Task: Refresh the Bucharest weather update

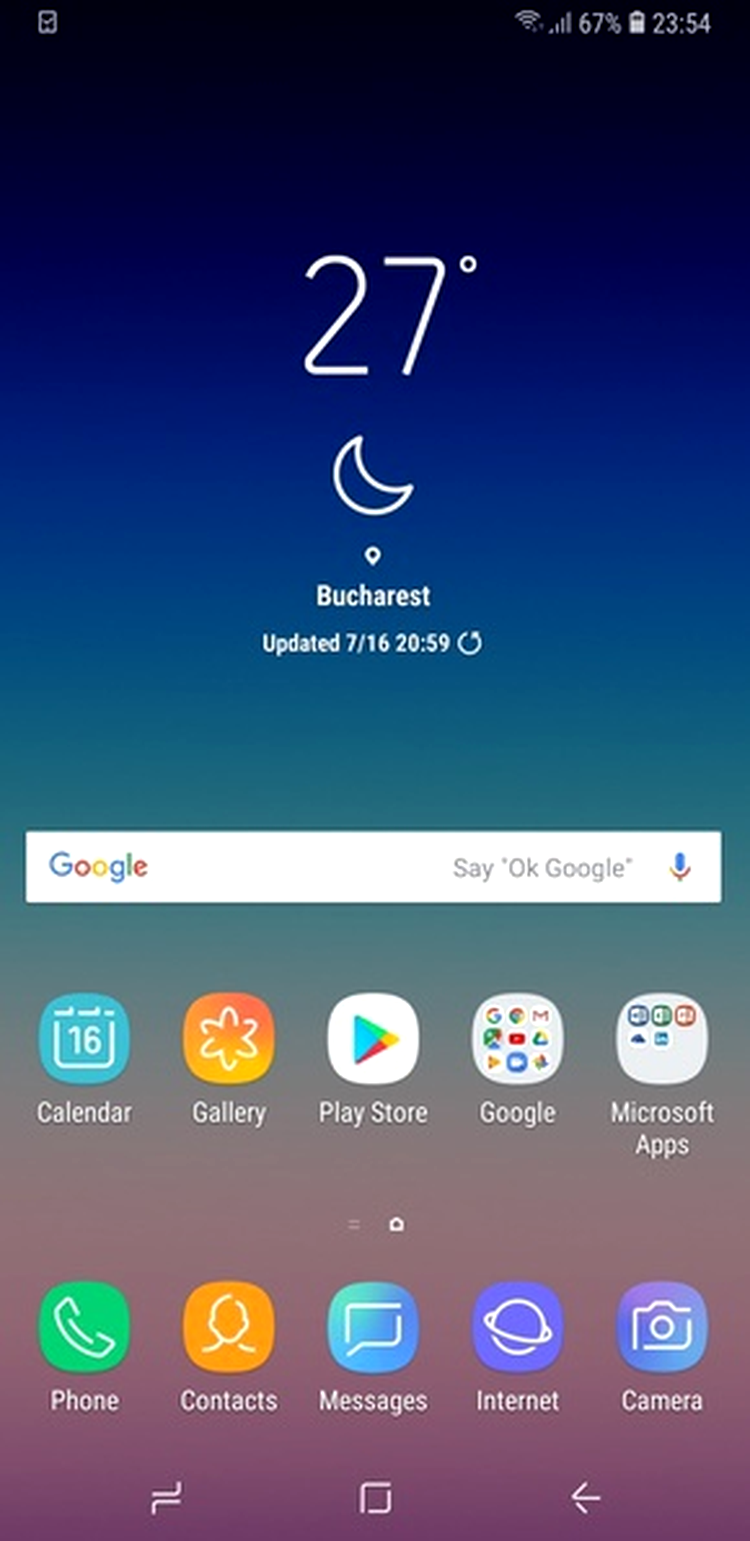Action: pos(469,643)
